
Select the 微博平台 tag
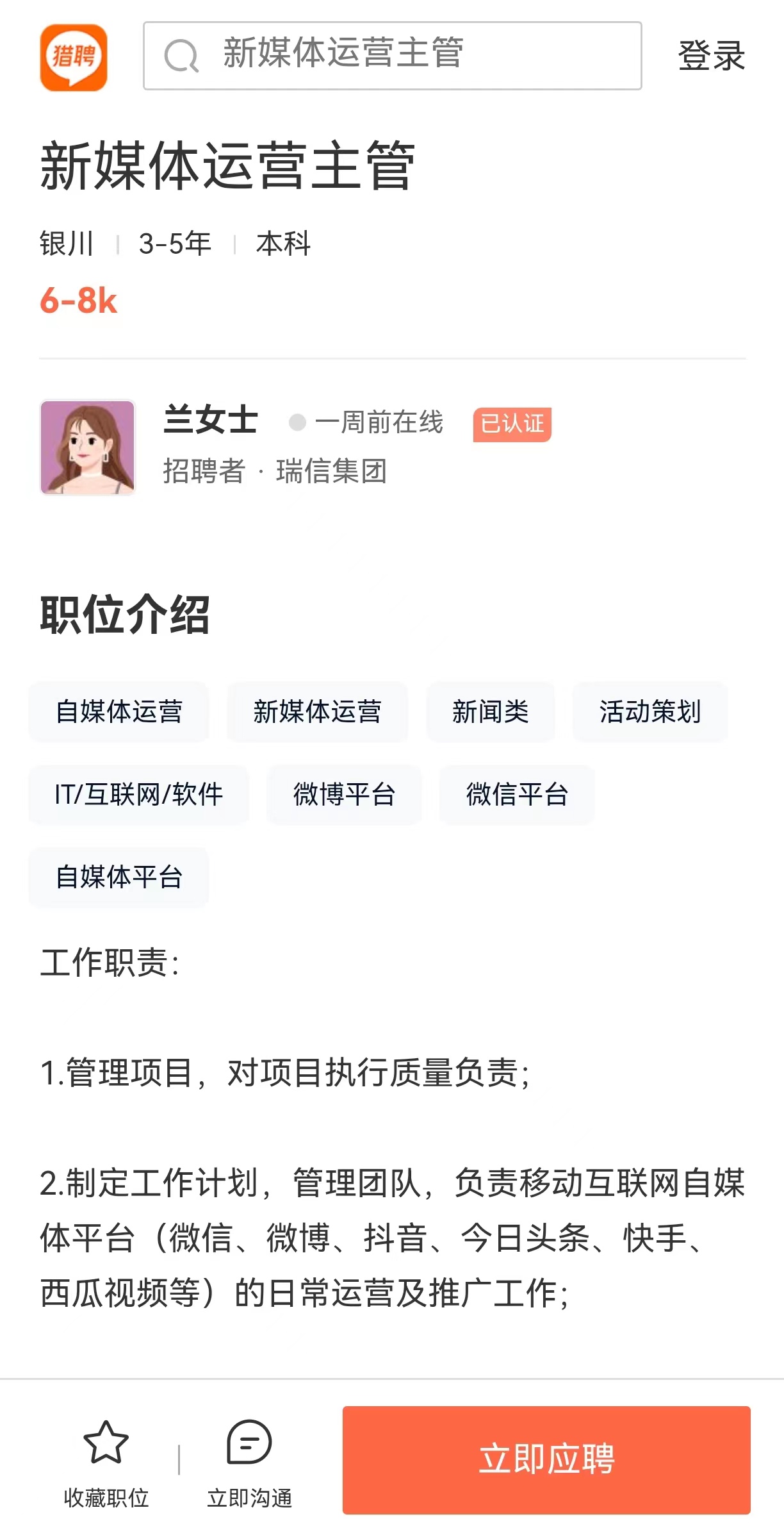pyautogui.click(x=345, y=795)
